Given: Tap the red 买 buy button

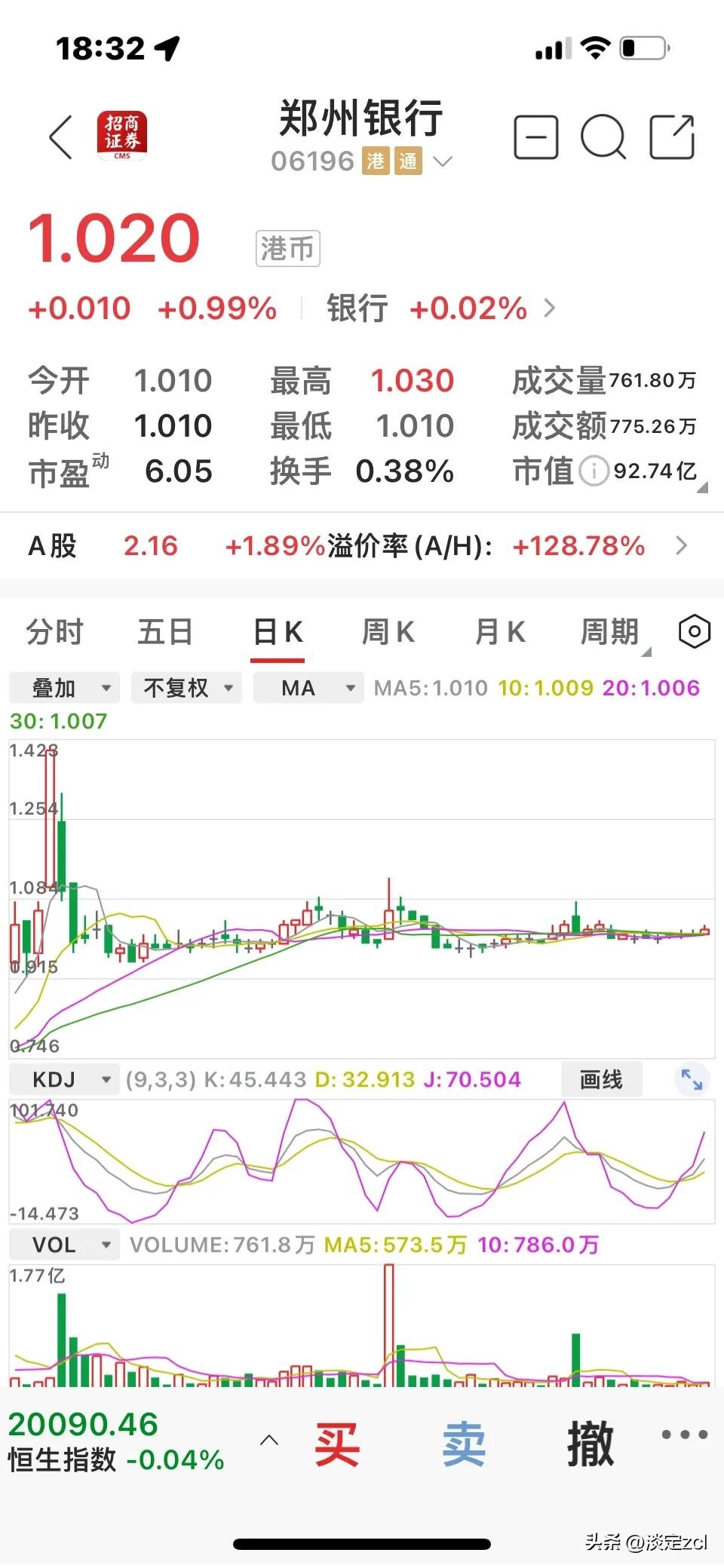Looking at the screenshot, I should tap(336, 1444).
